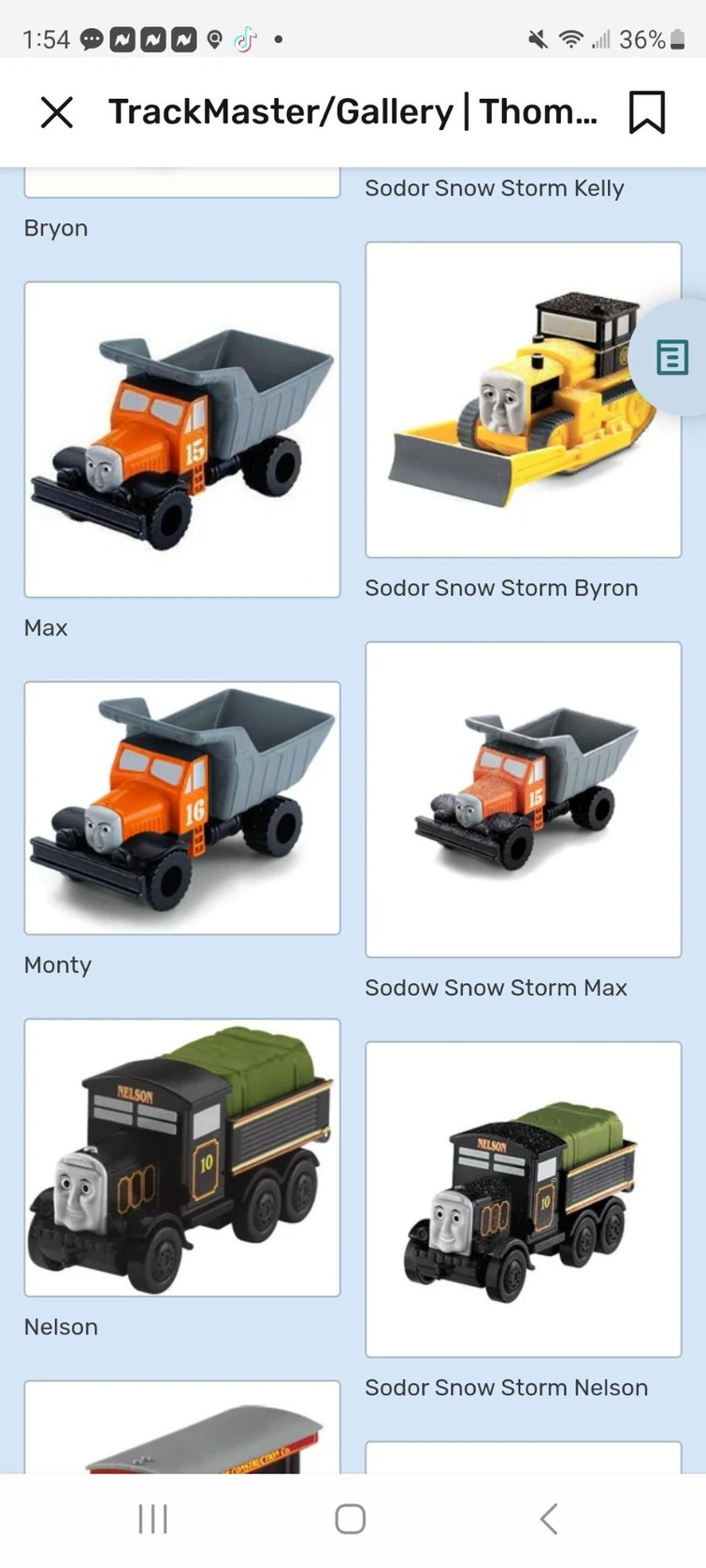Tap the Home button in navigation bar
Screen dimensions: 706x1568
349,1518
